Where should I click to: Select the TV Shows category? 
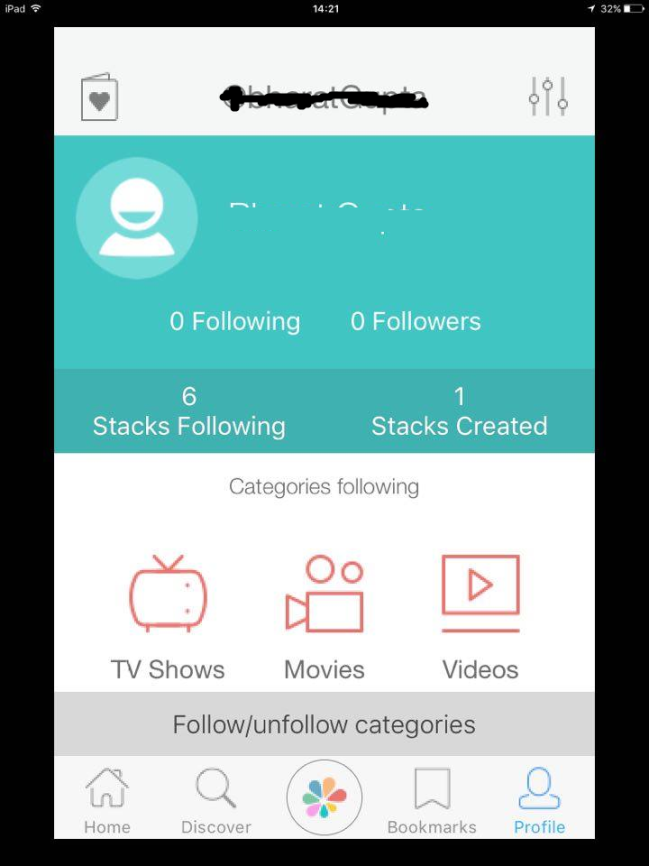tap(168, 617)
